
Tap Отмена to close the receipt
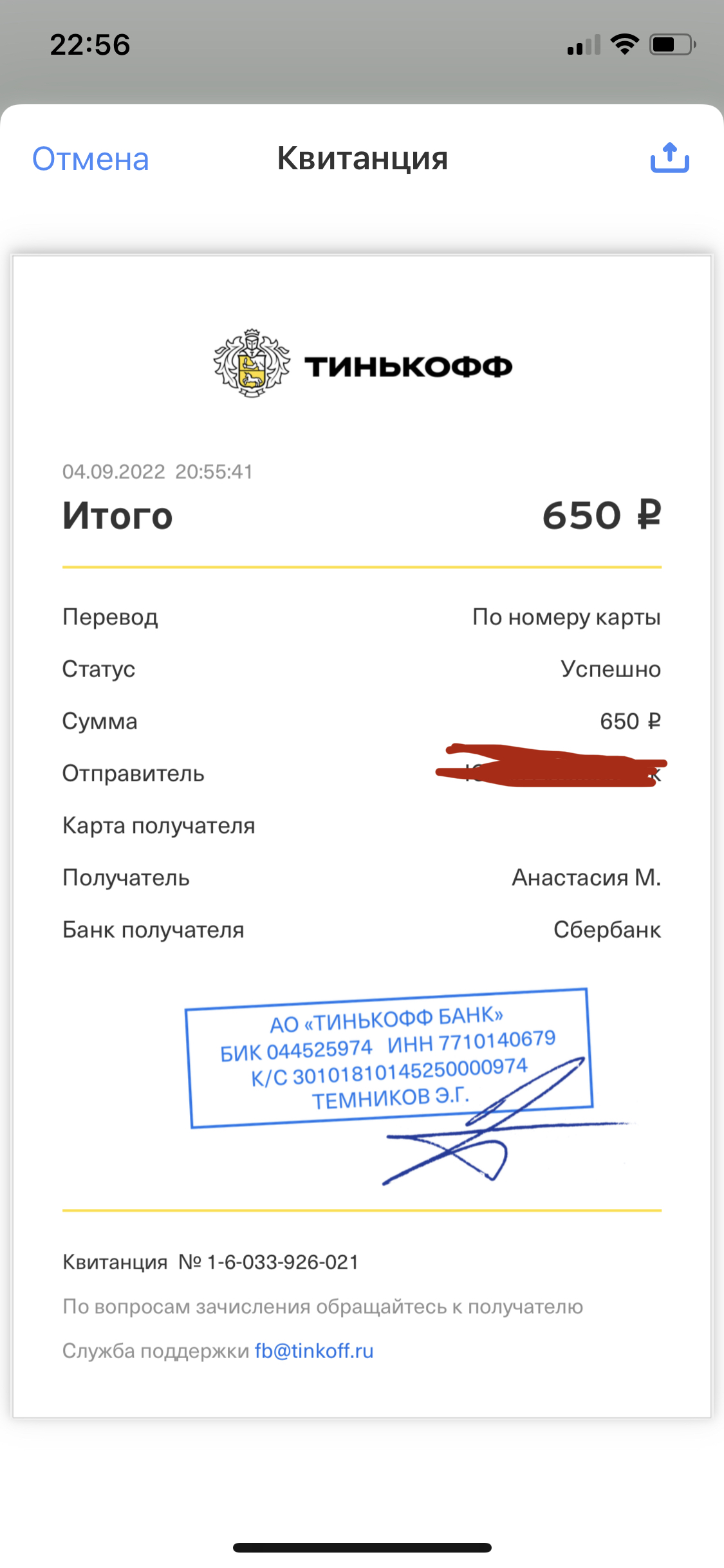[91, 159]
